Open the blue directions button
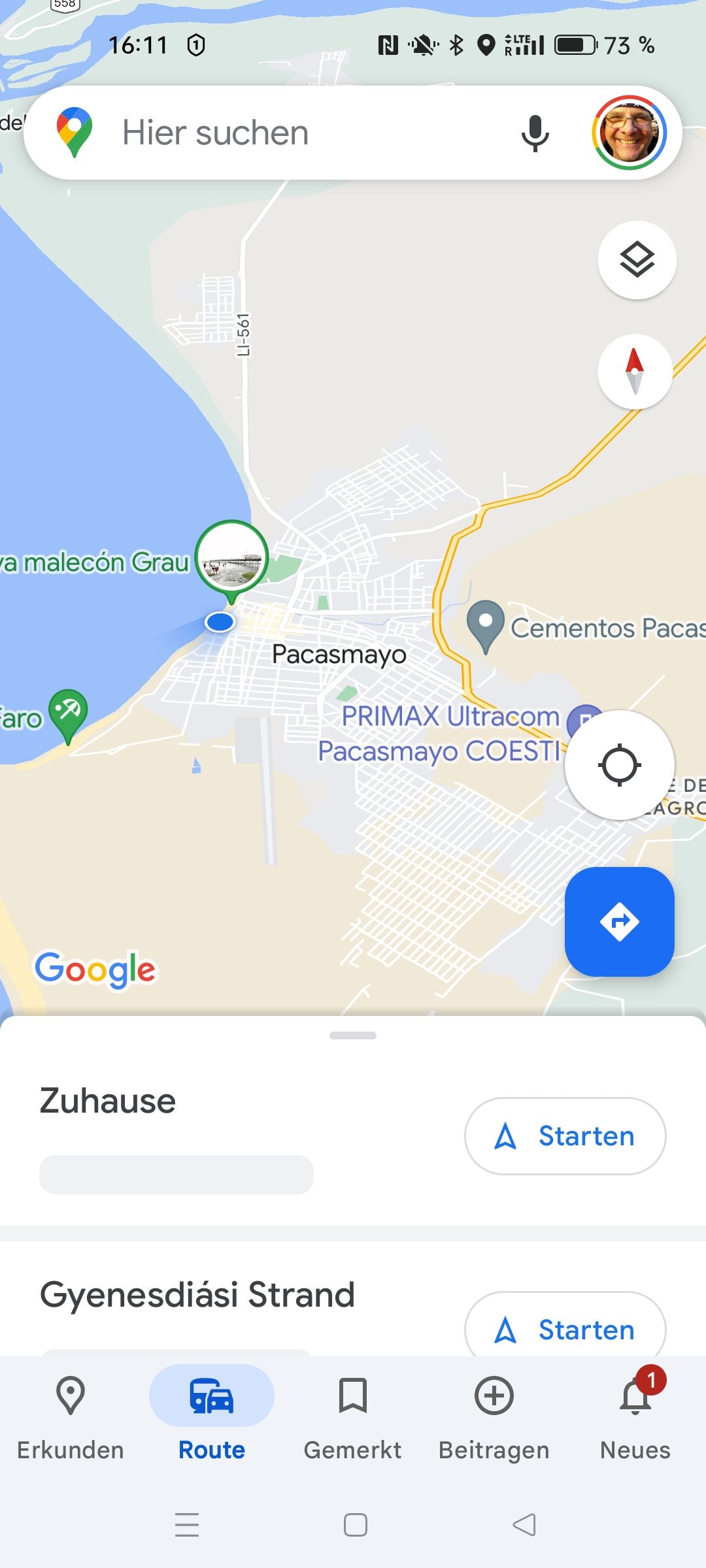 (619, 922)
